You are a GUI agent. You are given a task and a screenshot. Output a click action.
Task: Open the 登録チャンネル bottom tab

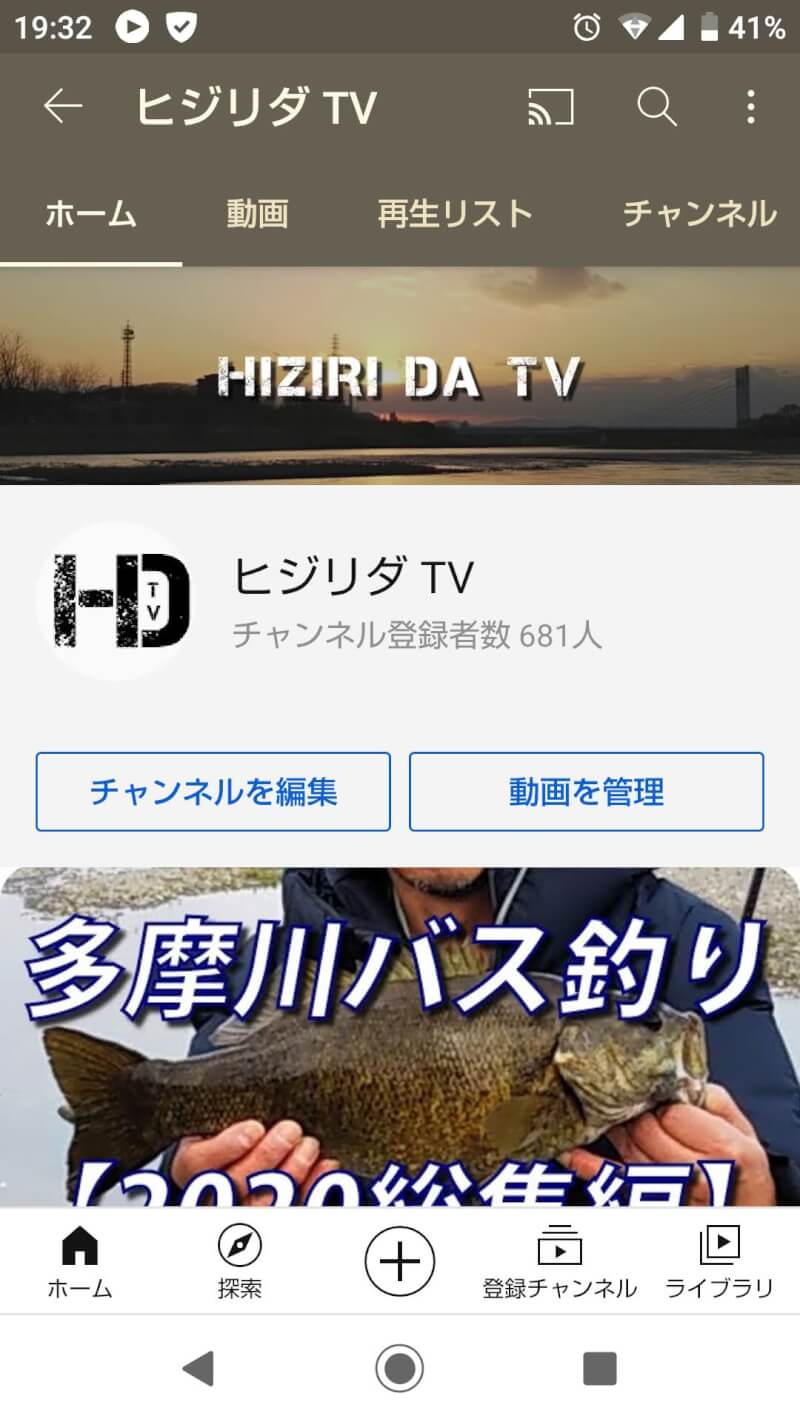tap(560, 1262)
